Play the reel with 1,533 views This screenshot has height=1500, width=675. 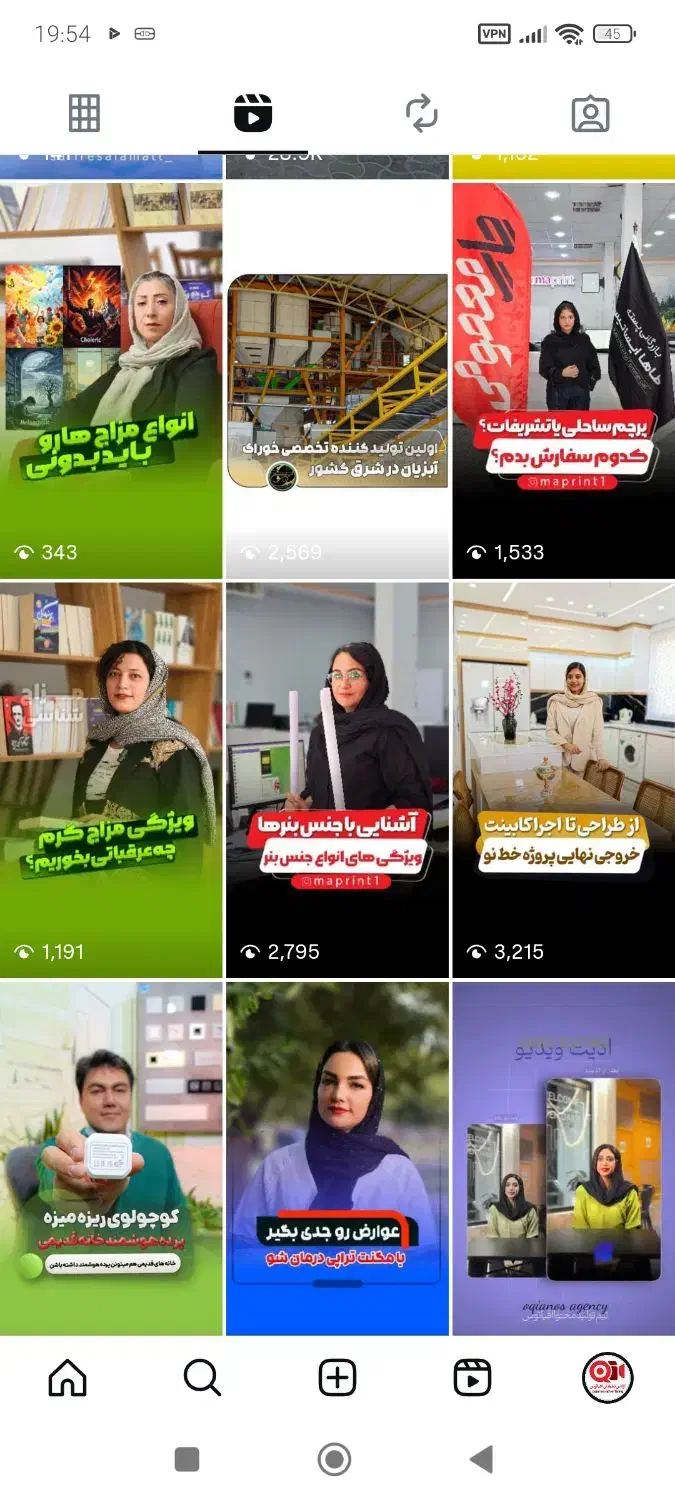click(x=564, y=380)
